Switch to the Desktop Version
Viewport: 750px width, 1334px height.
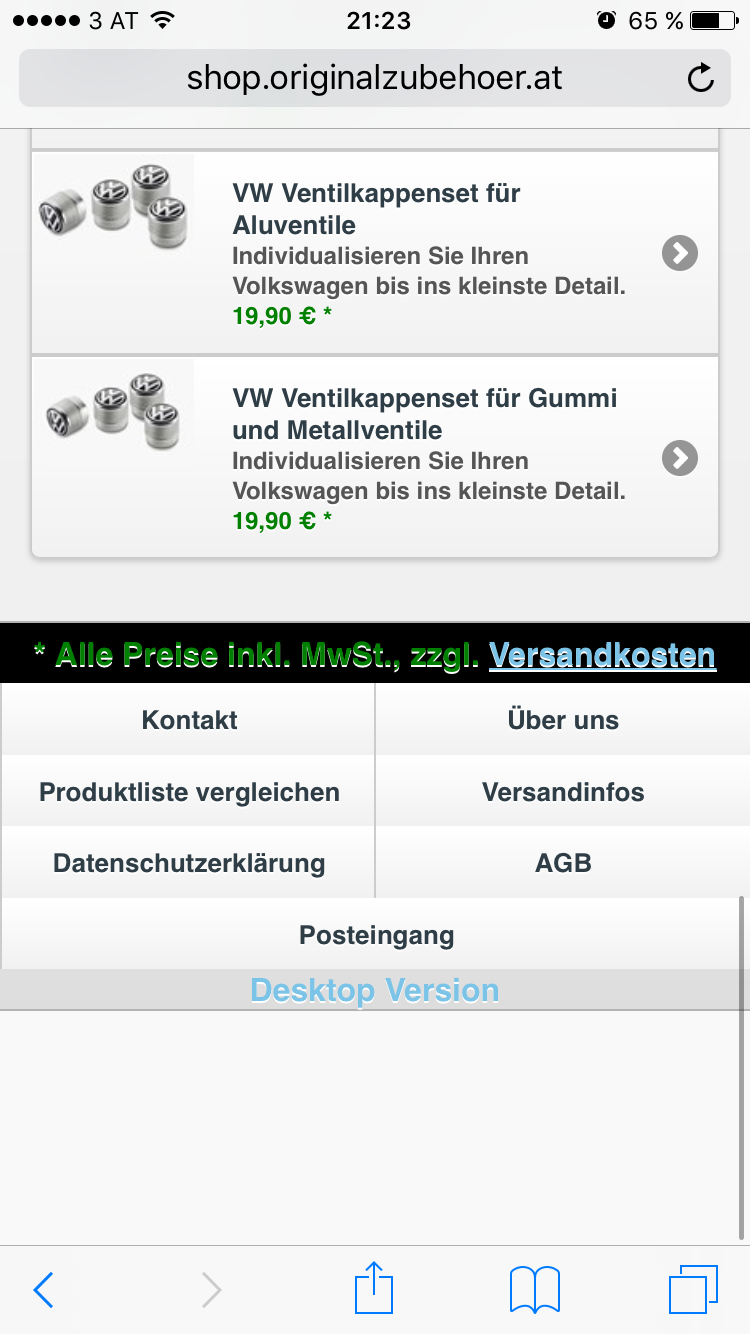[x=375, y=990]
